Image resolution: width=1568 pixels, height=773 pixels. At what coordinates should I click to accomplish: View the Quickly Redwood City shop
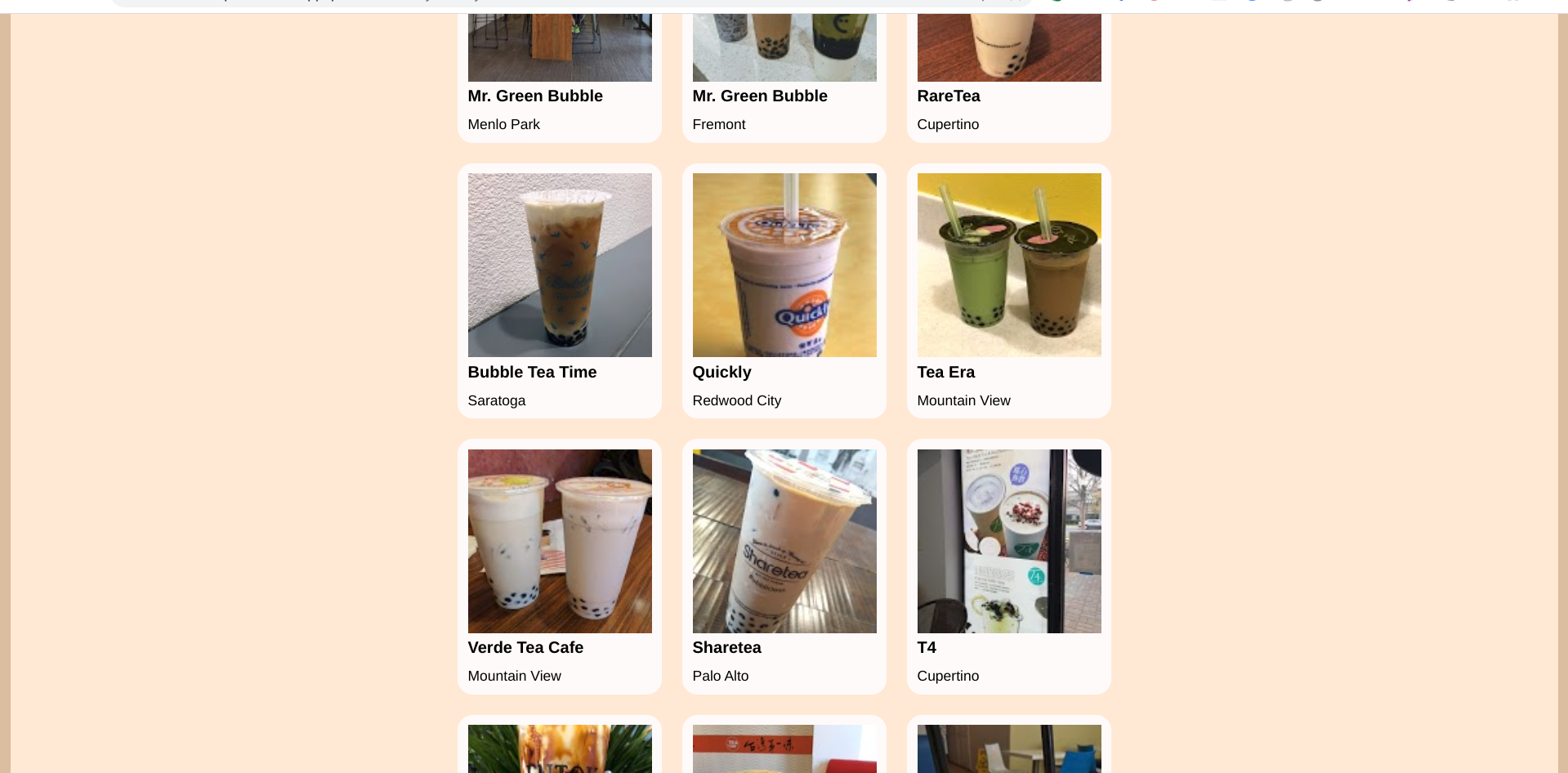click(784, 290)
